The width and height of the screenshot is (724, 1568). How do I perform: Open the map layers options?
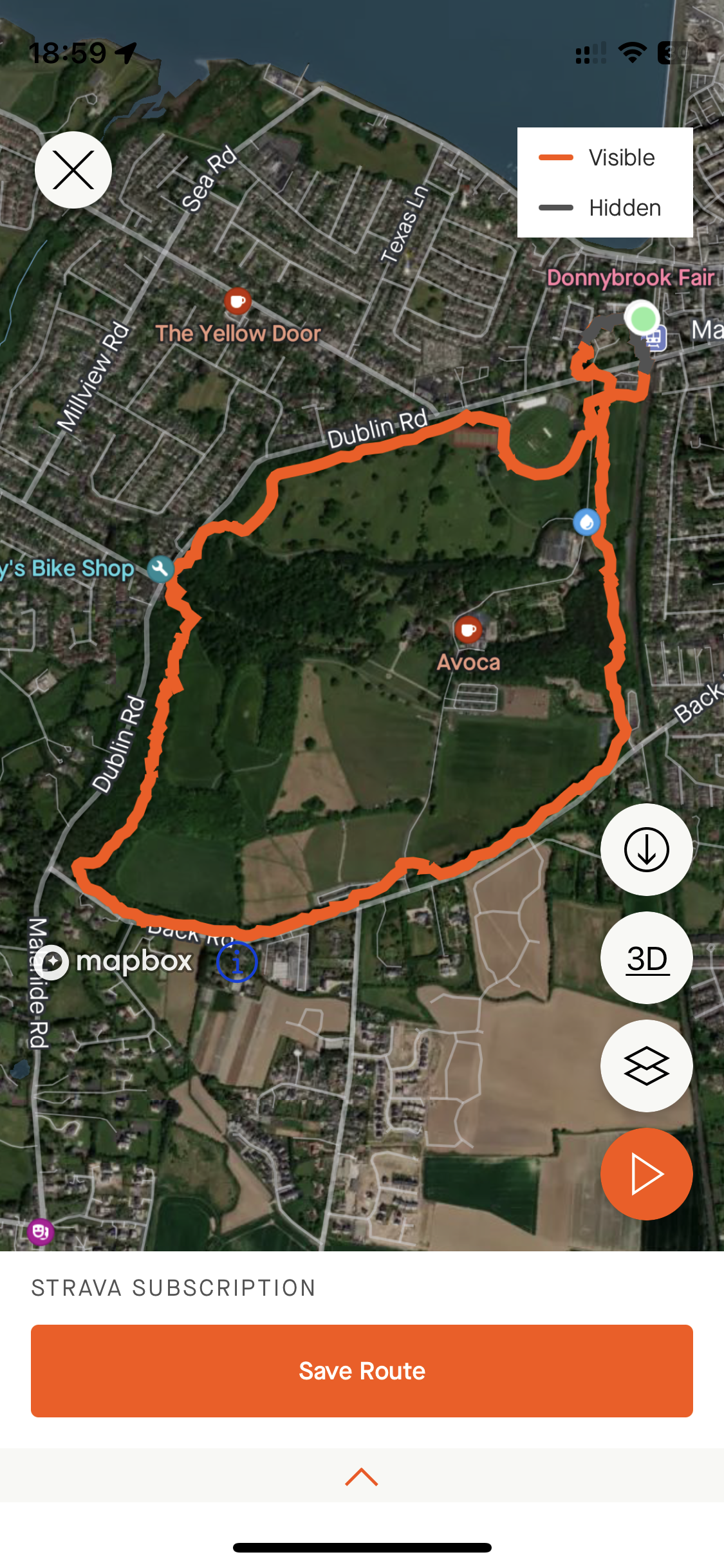click(x=646, y=1066)
